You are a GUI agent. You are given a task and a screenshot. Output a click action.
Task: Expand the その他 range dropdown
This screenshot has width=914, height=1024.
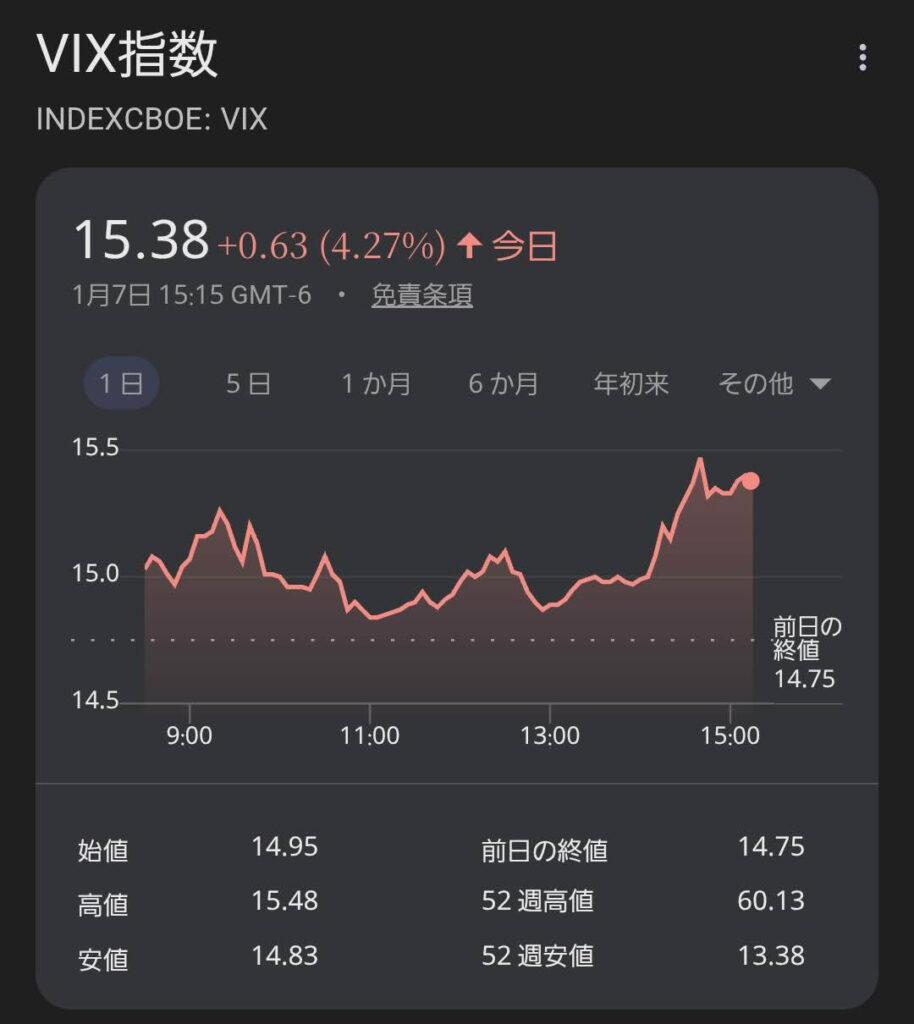point(774,384)
